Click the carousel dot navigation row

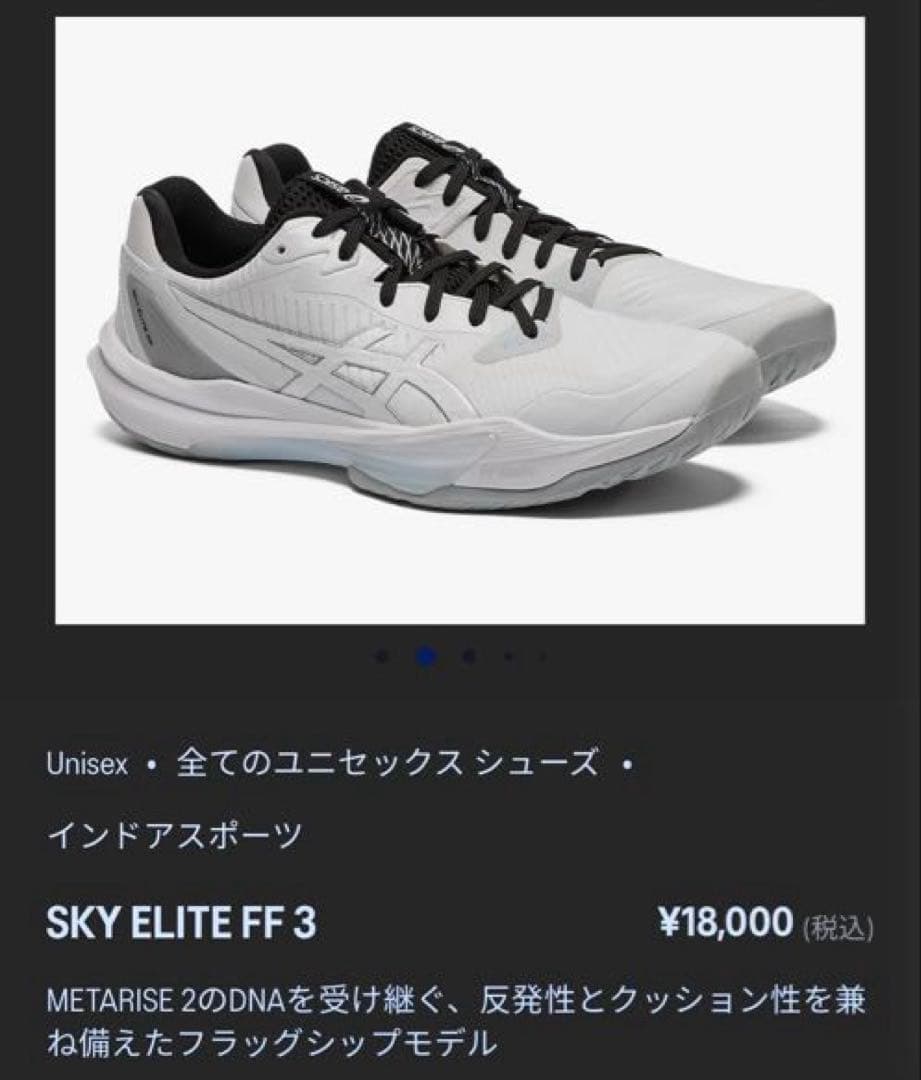click(x=460, y=657)
